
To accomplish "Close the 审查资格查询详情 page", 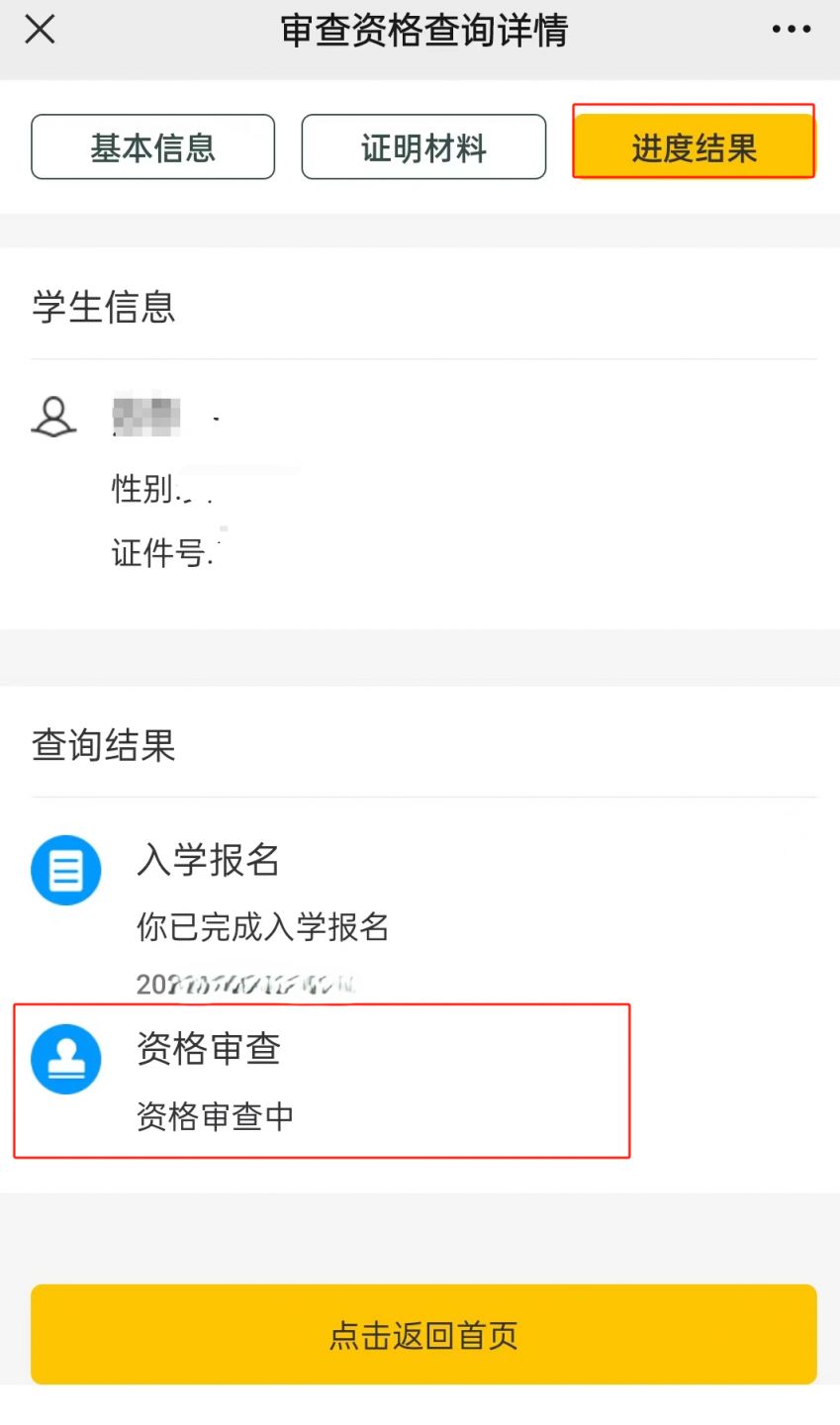I will point(40,30).
